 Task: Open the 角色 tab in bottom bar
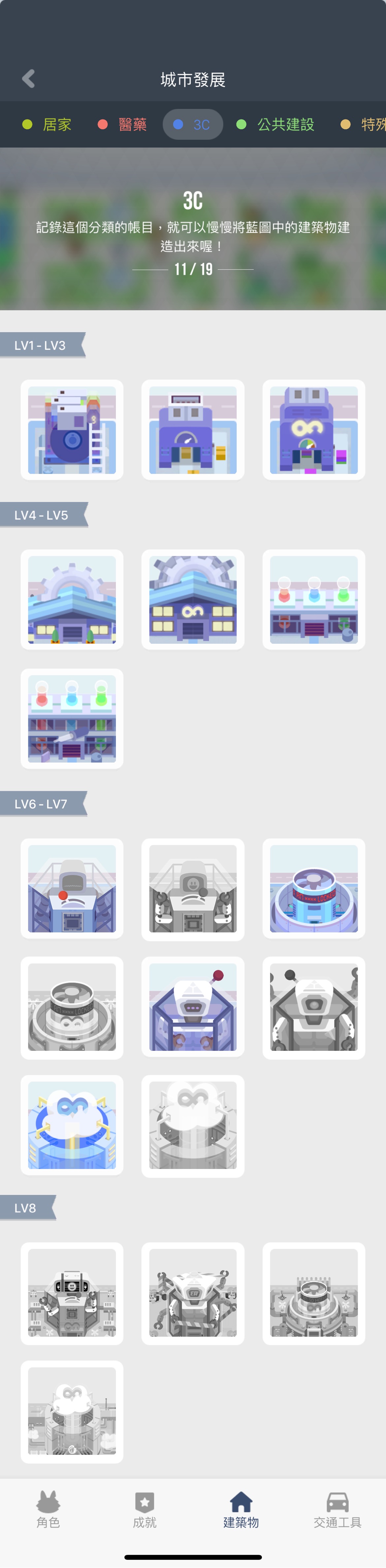[48, 1508]
